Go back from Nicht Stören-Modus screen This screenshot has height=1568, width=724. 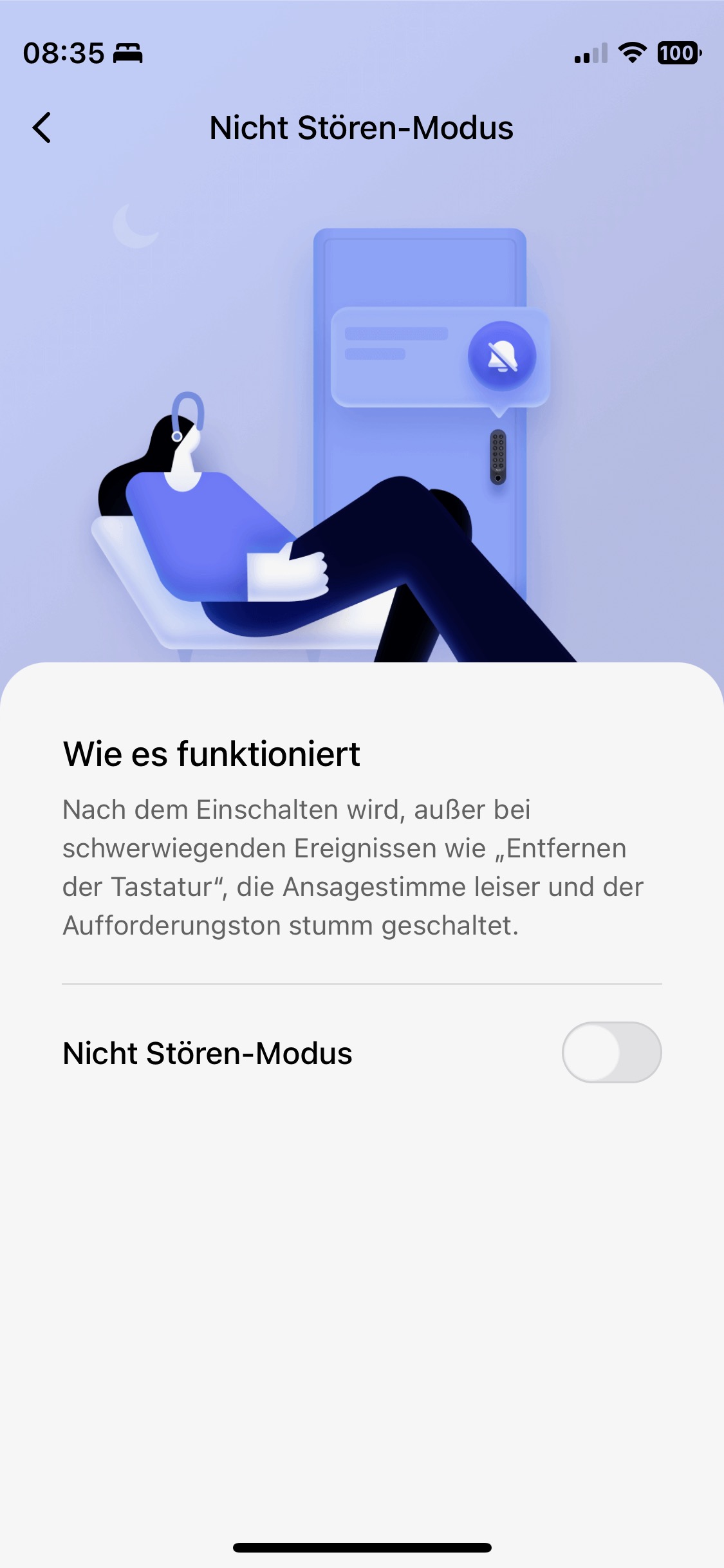(x=42, y=127)
